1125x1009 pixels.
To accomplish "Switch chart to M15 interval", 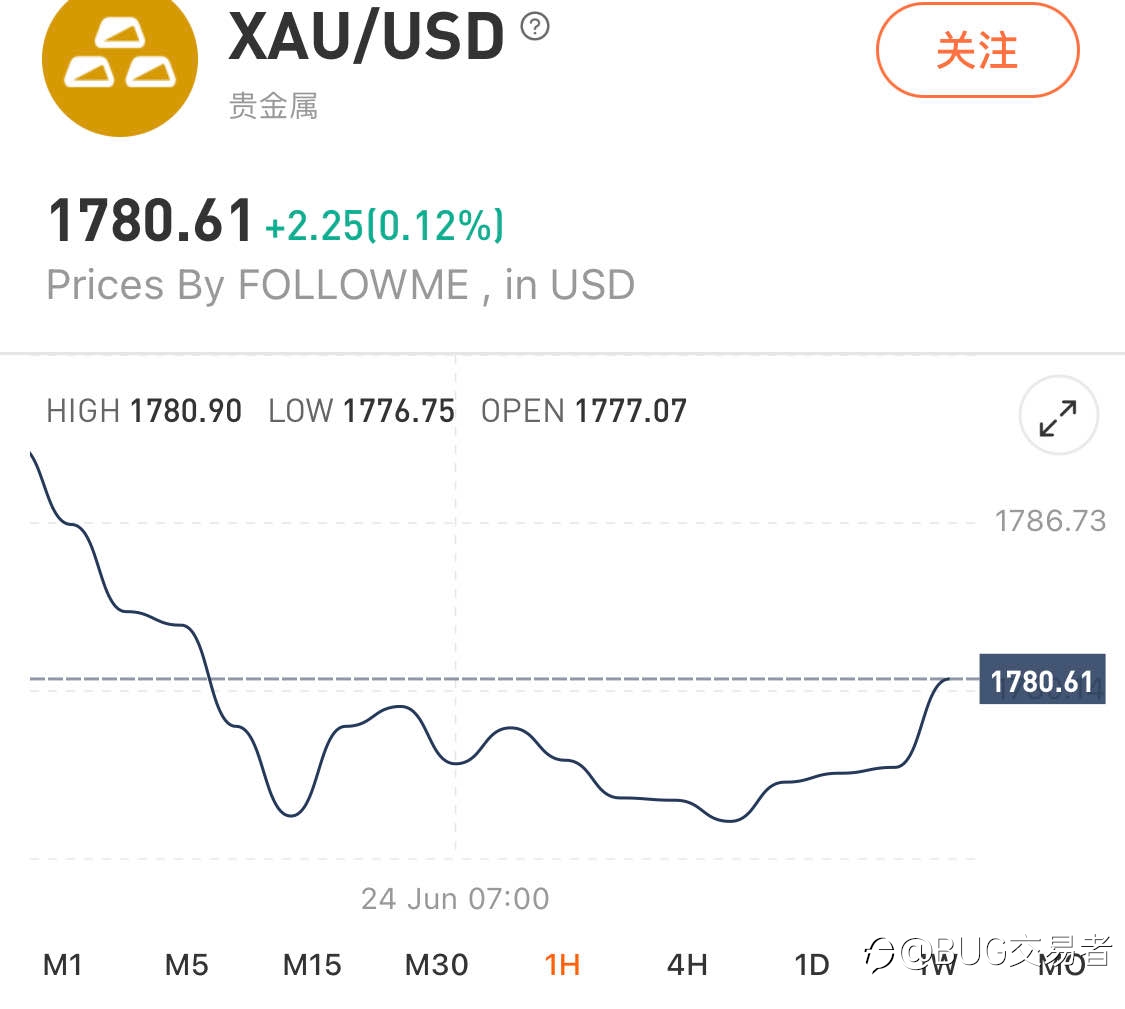I will [x=312, y=965].
